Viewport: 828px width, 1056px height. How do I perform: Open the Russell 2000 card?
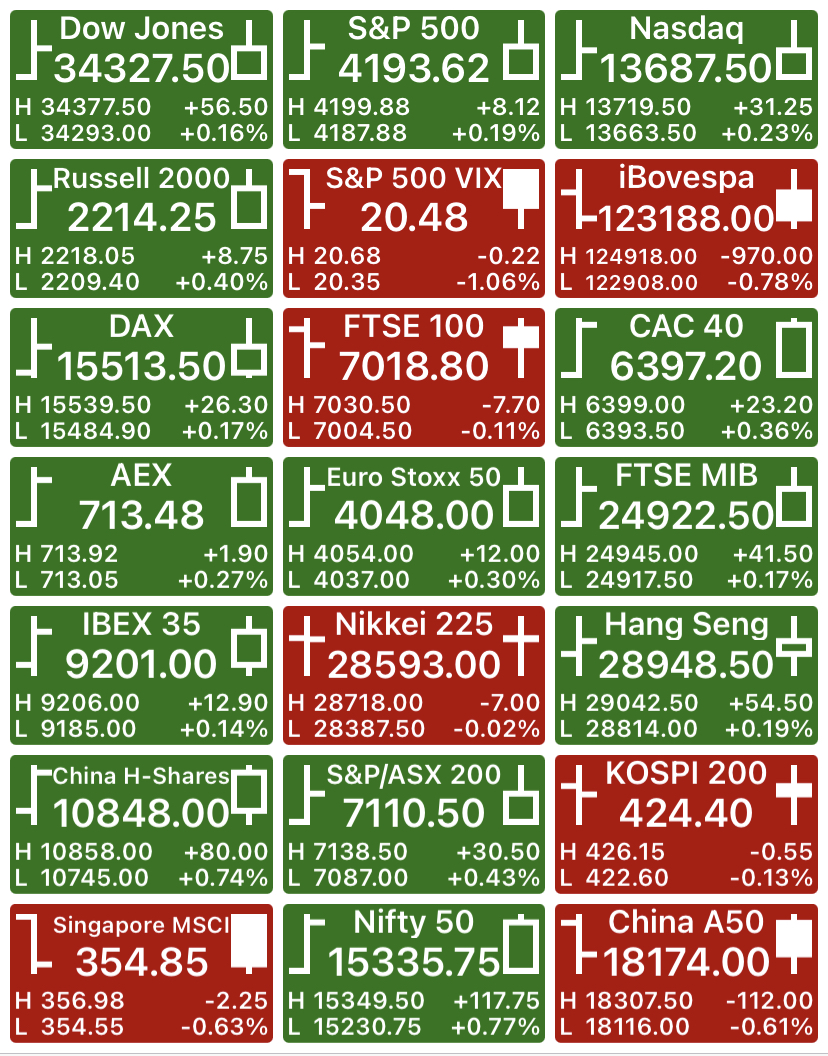[x=141, y=228]
